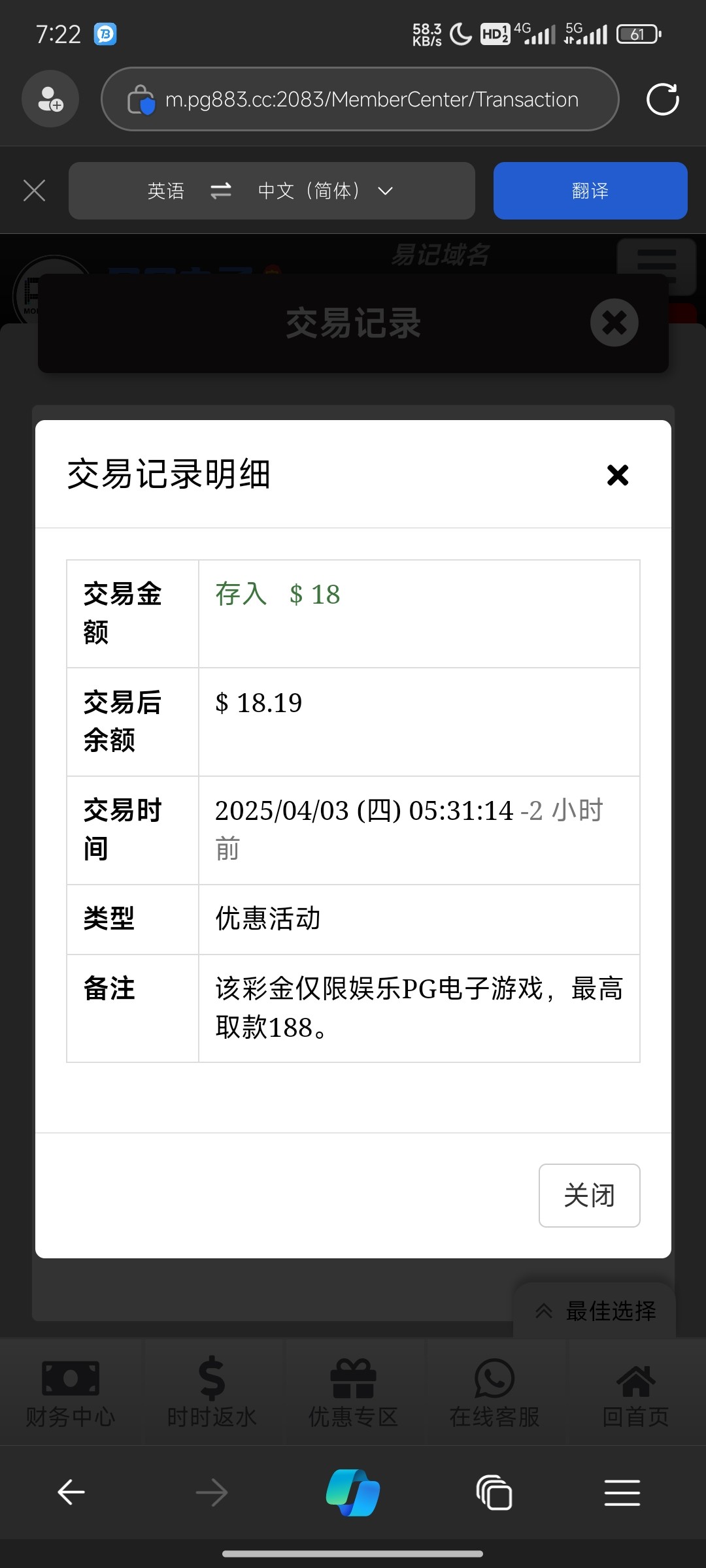Tap the blue 翻译 button
706x1568 pixels.
point(590,191)
